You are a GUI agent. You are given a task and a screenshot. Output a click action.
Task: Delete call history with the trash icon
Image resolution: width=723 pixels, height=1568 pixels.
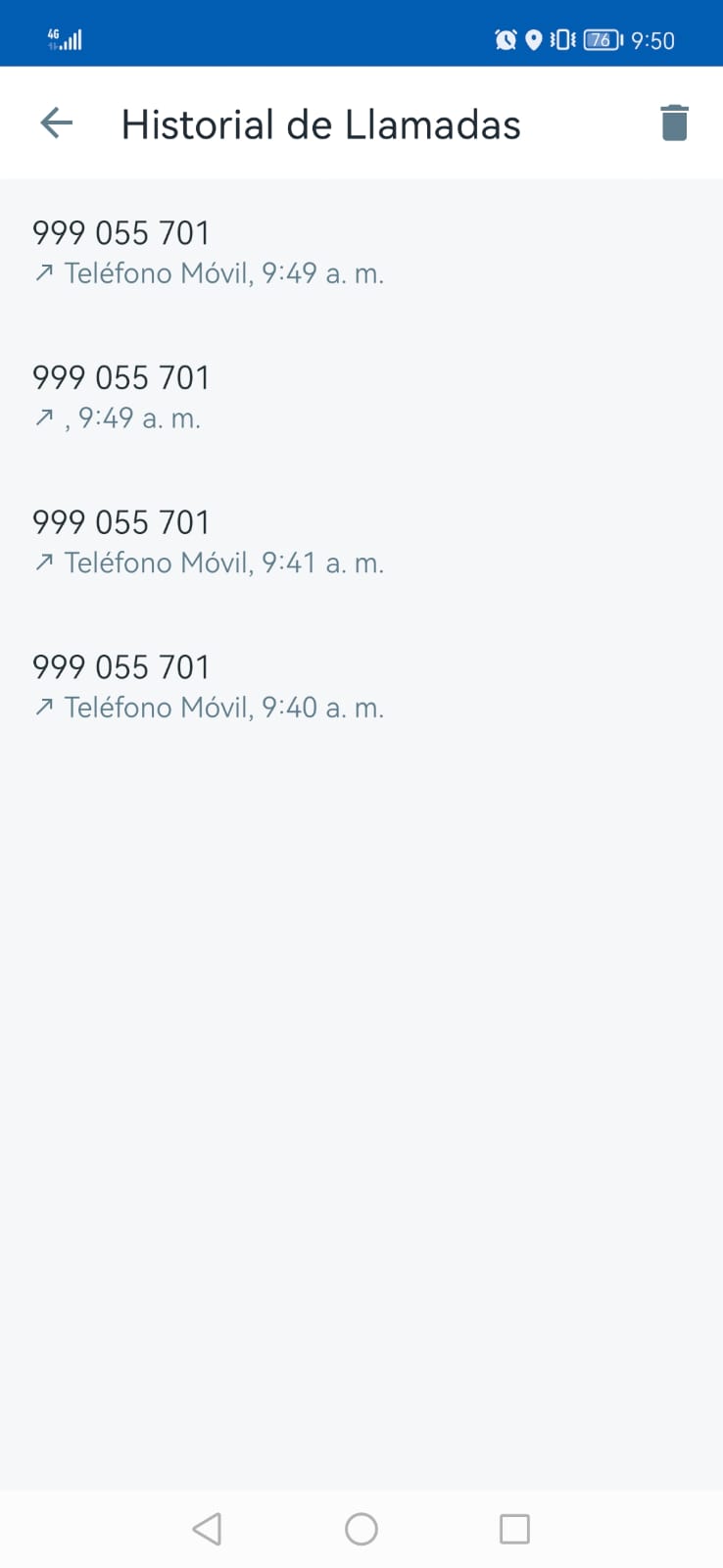tap(674, 123)
